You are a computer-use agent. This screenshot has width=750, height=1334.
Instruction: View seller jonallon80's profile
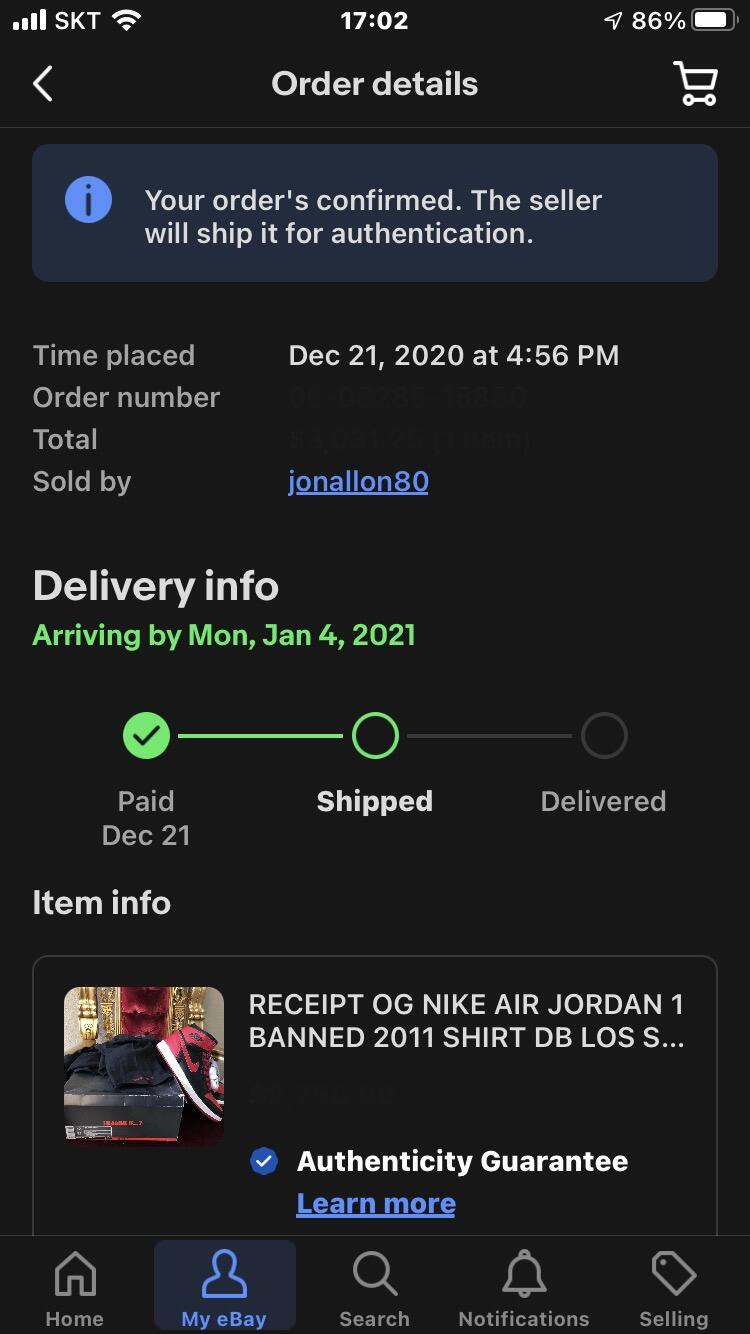pos(358,481)
